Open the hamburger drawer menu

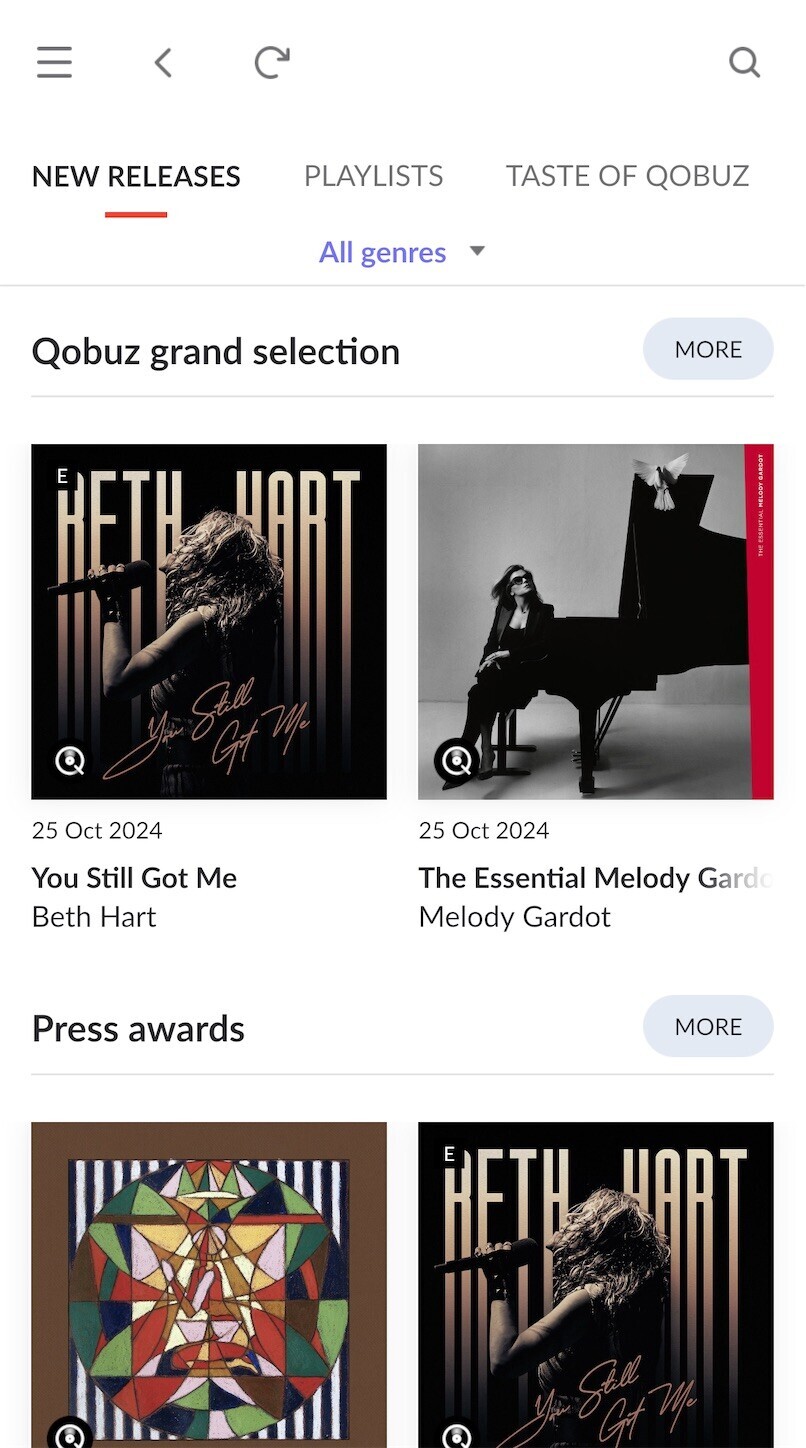click(54, 62)
